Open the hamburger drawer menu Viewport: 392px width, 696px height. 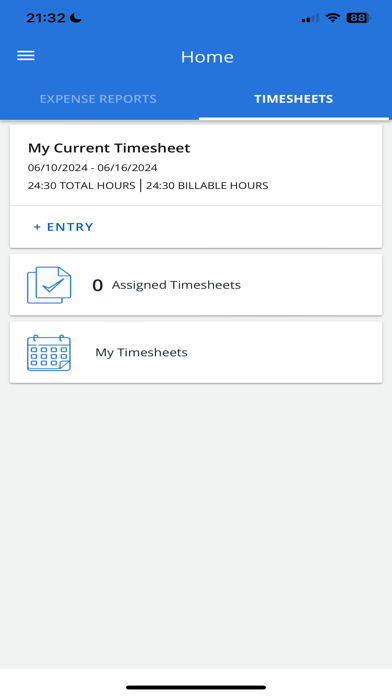pos(26,55)
